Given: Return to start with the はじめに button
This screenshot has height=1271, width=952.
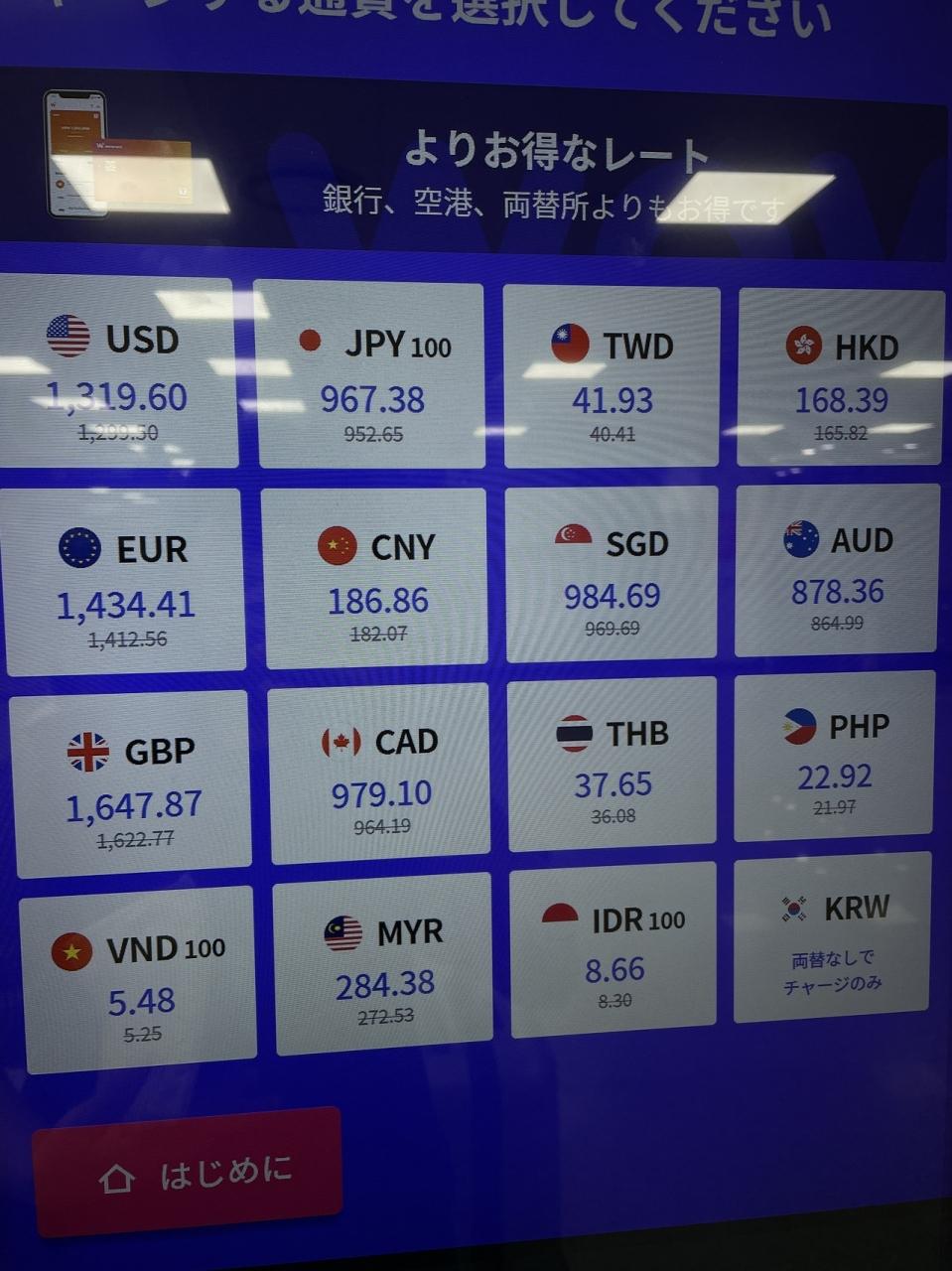Looking at the screenshot, I should click(188, 1174).
